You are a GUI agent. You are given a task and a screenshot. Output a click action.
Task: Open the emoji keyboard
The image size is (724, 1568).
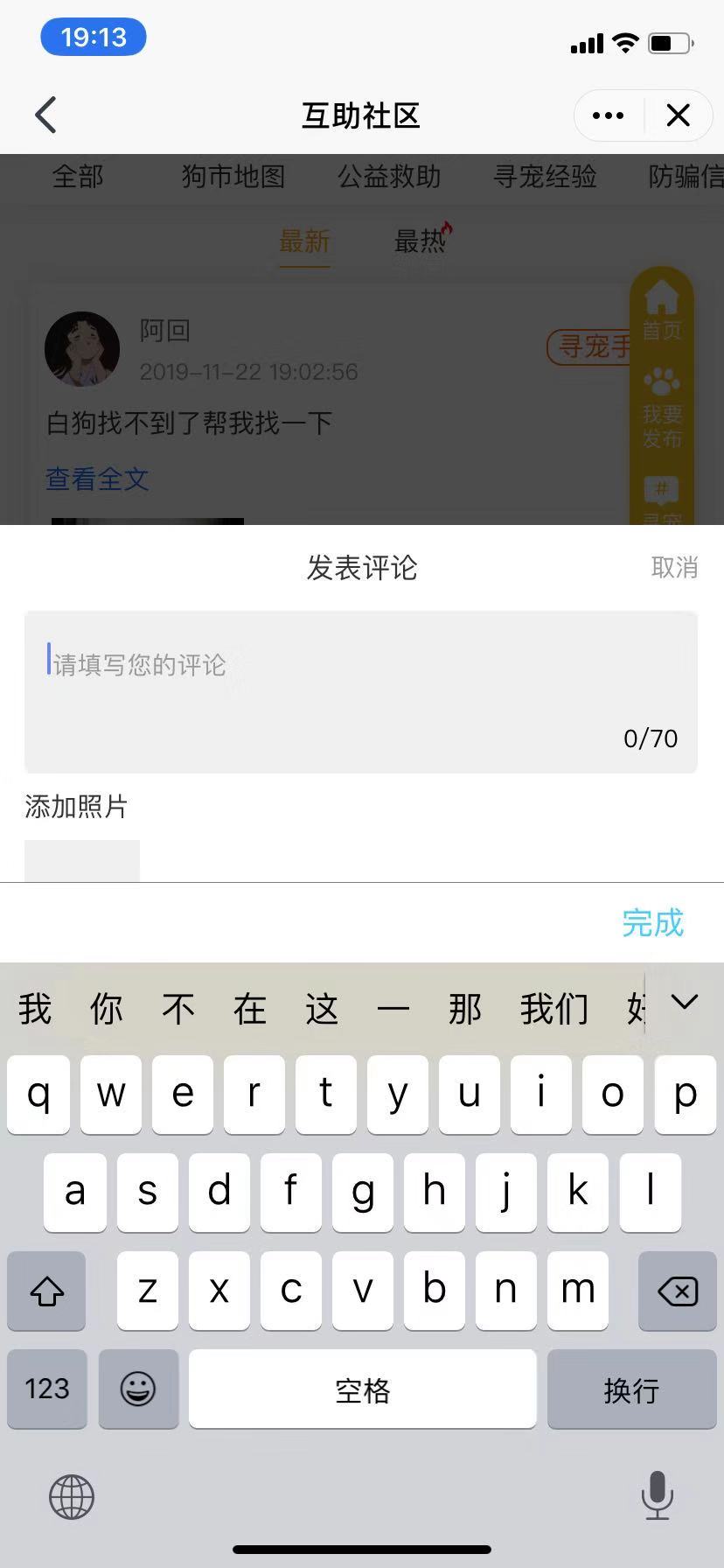[x=138, y=1389]
